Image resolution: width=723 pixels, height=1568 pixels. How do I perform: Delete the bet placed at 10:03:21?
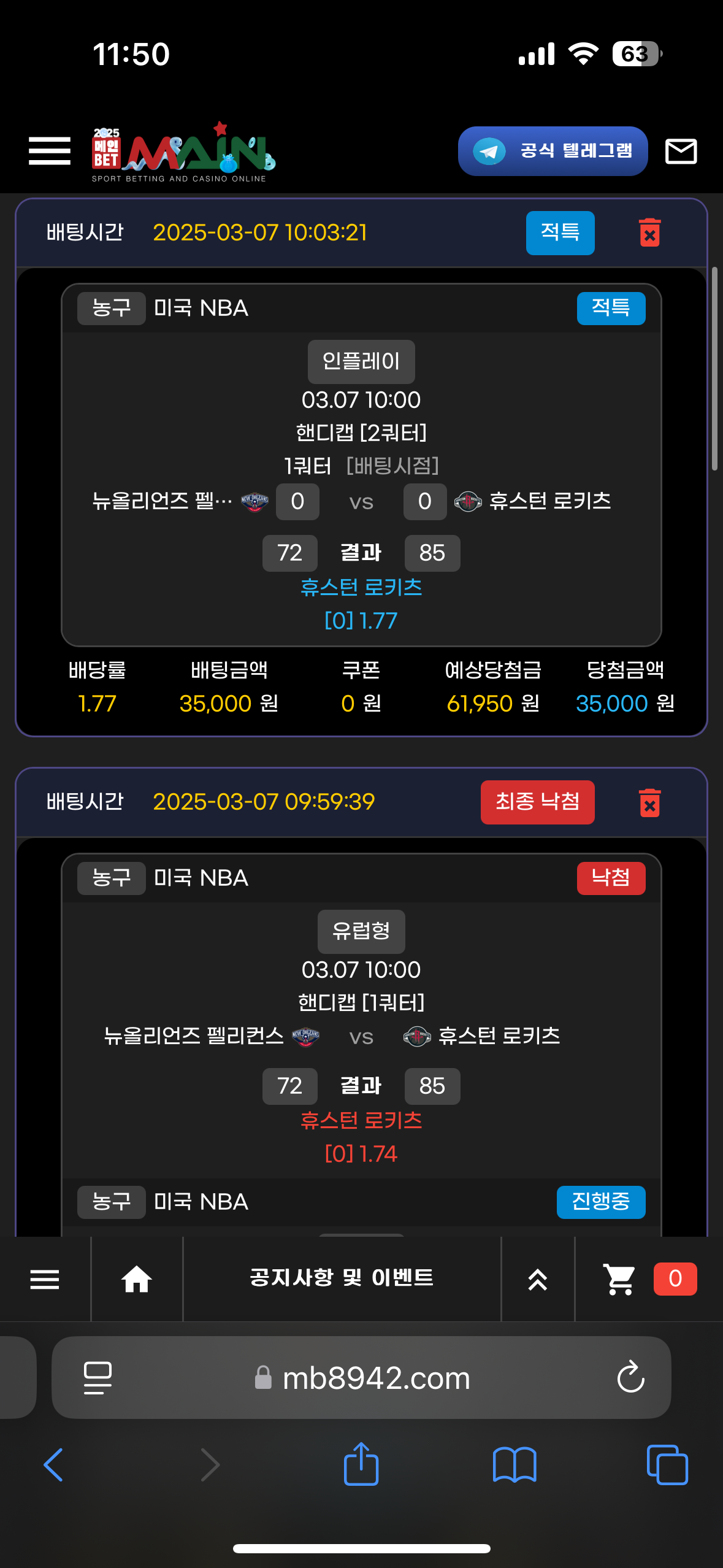click(649, 233)
